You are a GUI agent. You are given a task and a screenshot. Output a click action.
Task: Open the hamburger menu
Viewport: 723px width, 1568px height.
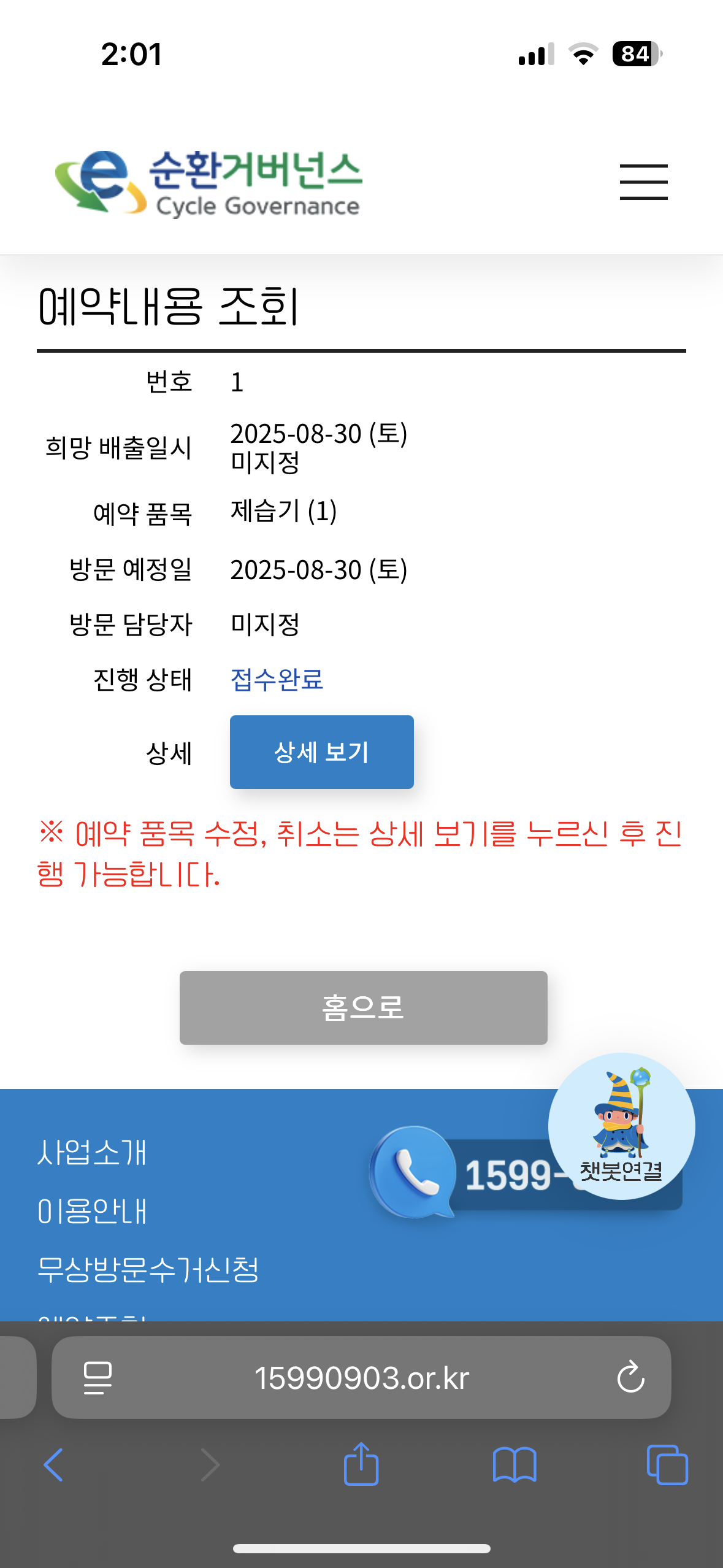(643, 182)
